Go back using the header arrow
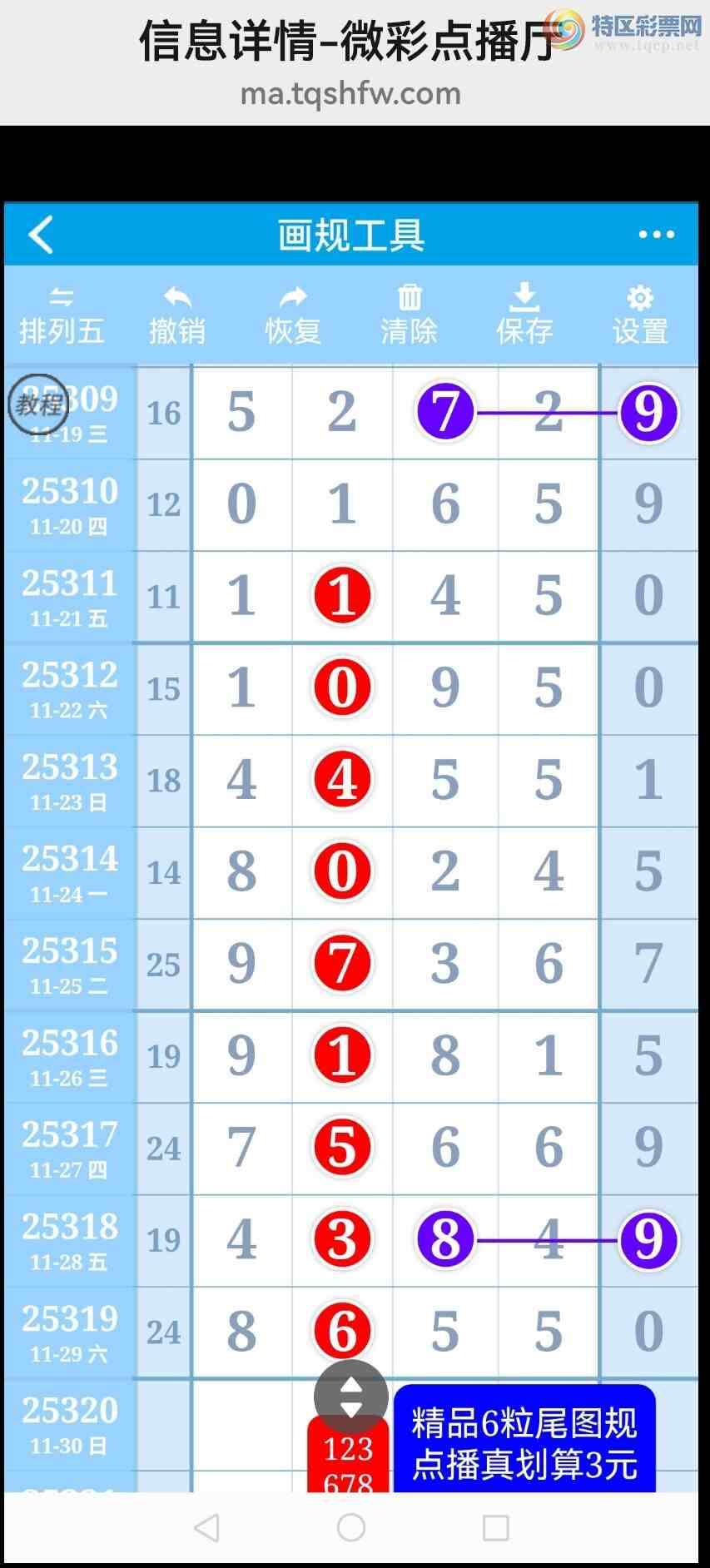 pyautogui.click(x=41, y=235)
